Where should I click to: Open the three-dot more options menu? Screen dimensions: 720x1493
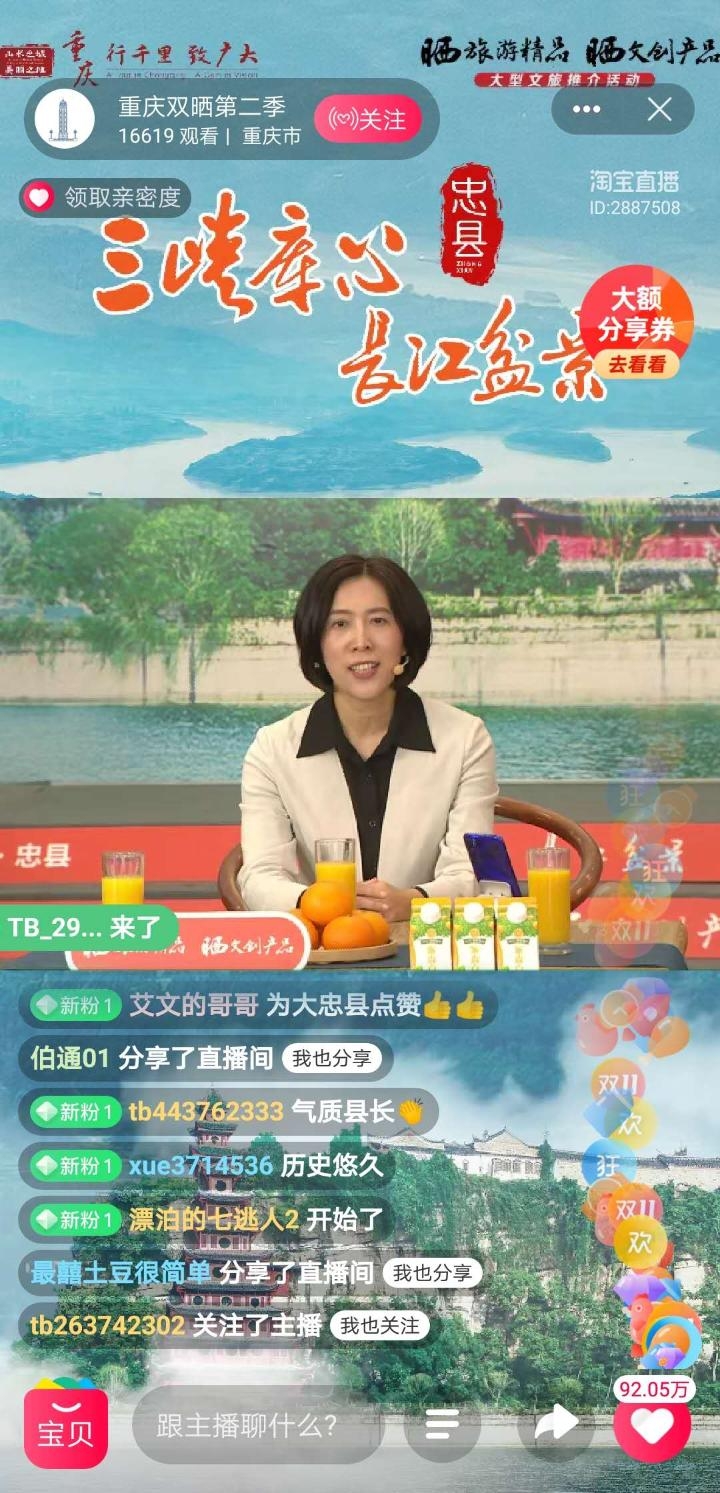click(586, 109)
